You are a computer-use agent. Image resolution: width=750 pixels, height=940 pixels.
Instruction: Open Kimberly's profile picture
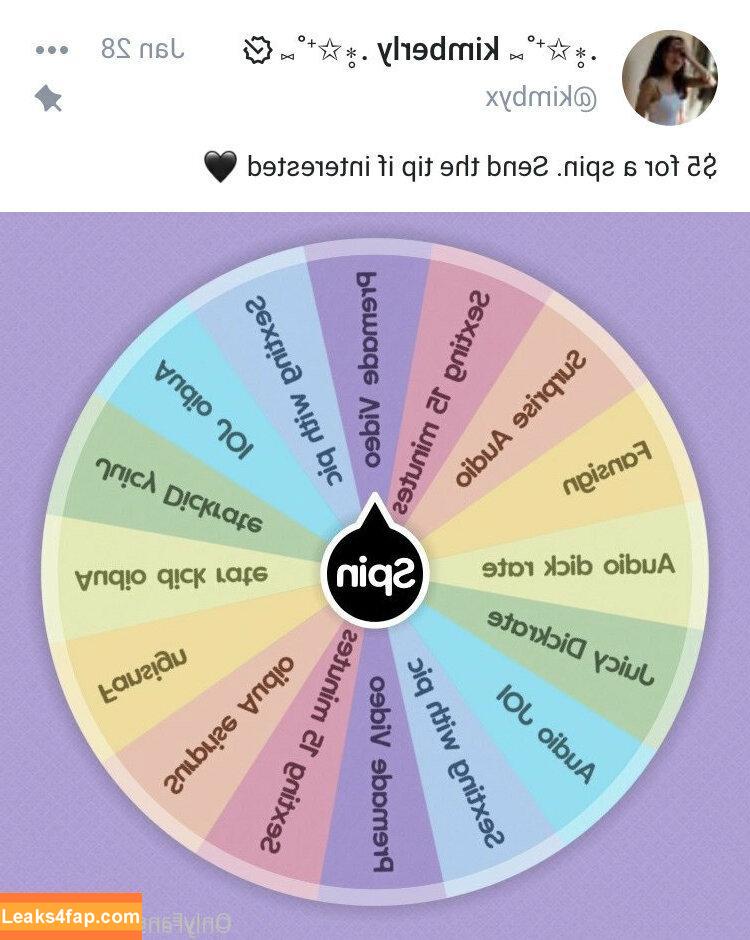pos(669,77)
